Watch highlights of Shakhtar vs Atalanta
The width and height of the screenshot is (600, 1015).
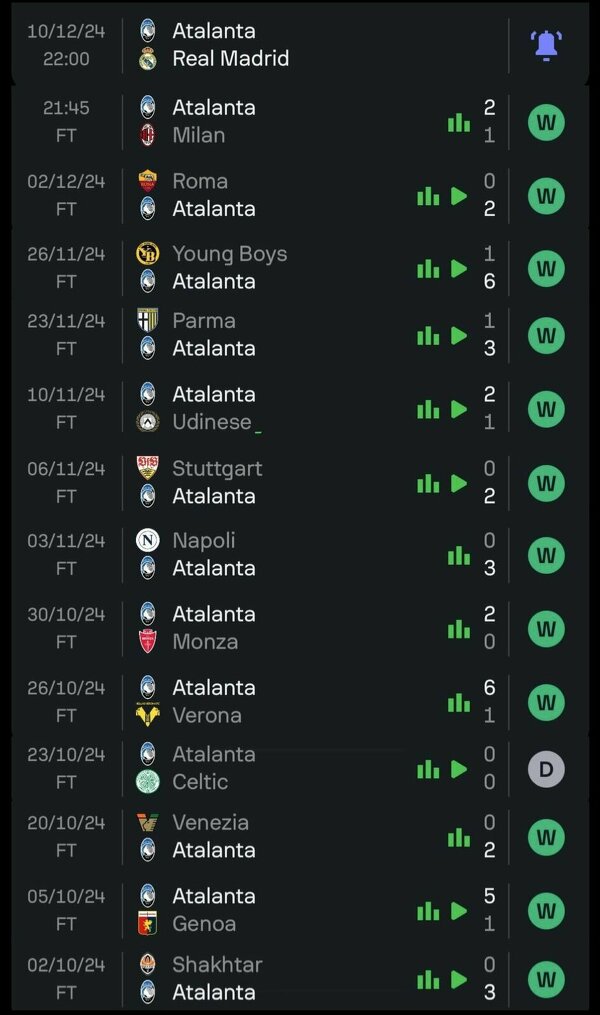[x=459, y=979]
